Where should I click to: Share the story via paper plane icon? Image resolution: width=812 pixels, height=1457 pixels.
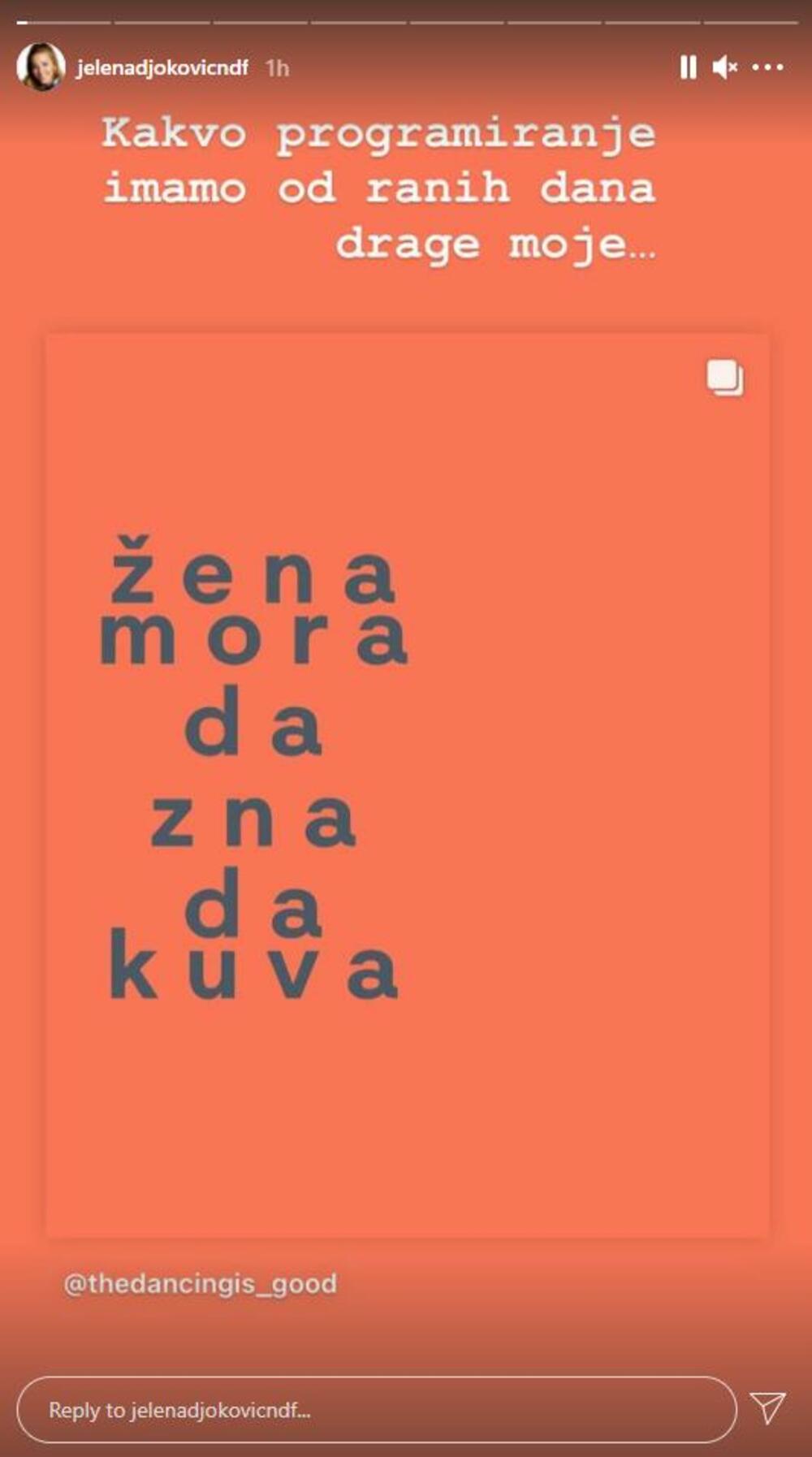[x=767, y=1407]
